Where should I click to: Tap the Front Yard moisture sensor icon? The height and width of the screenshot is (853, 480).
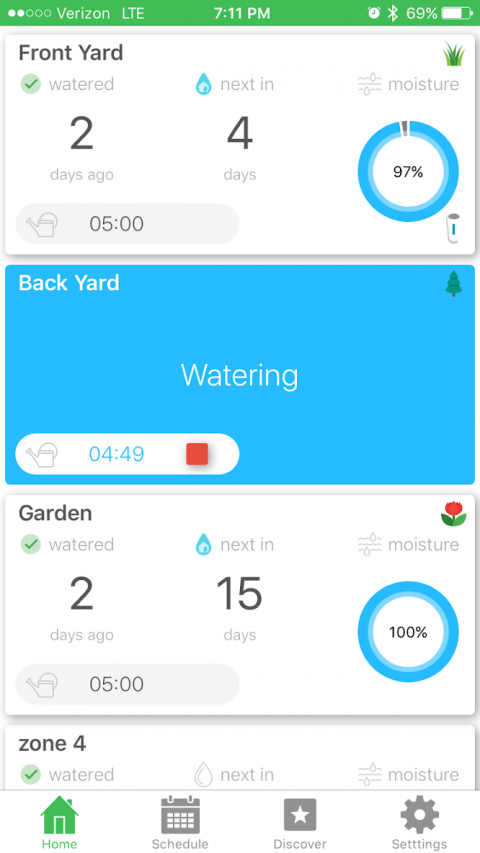(x=453, y=228)
